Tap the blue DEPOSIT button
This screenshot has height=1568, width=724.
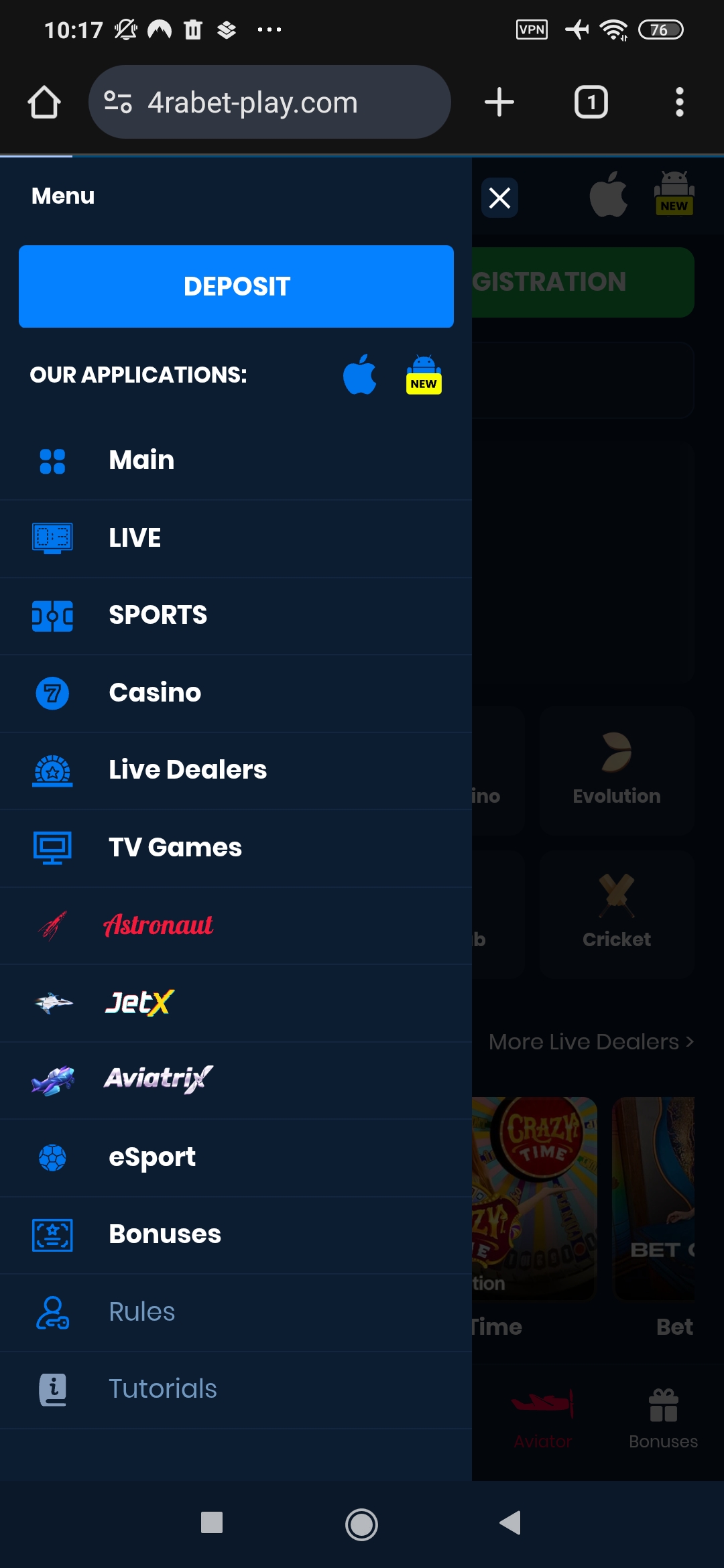236,286
